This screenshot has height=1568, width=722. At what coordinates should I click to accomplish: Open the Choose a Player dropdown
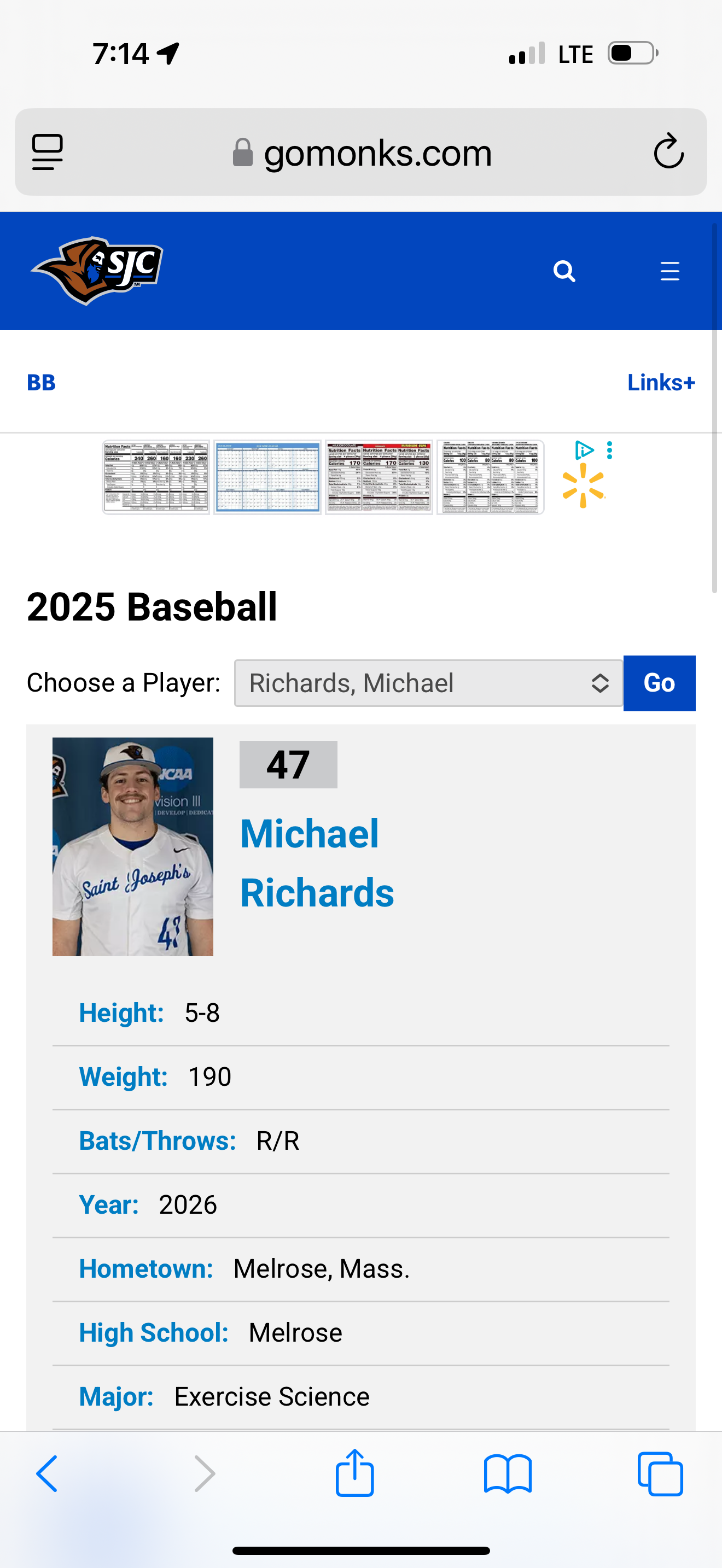(428, 683)
